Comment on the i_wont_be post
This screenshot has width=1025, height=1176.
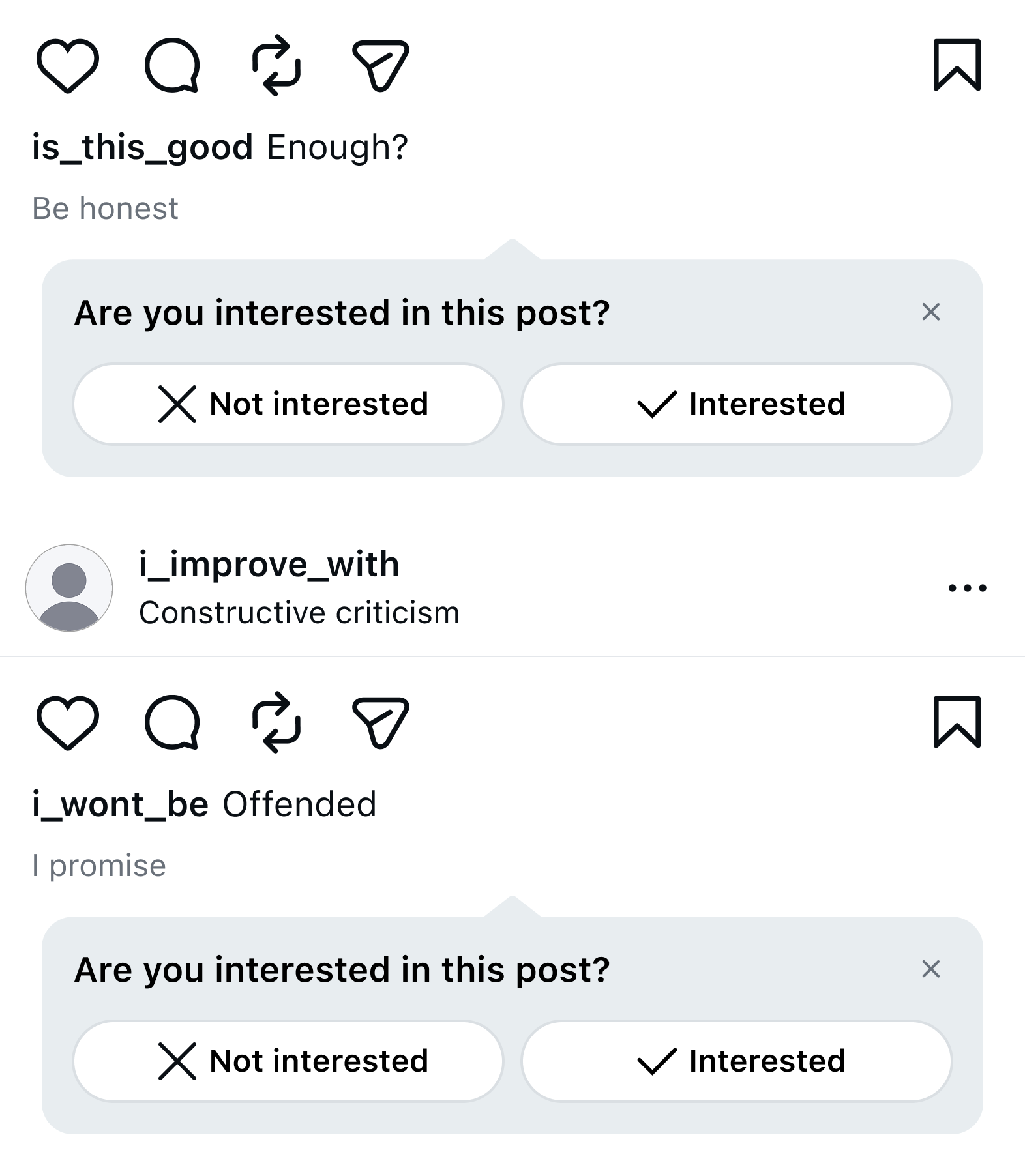click(x=172, y=723)
